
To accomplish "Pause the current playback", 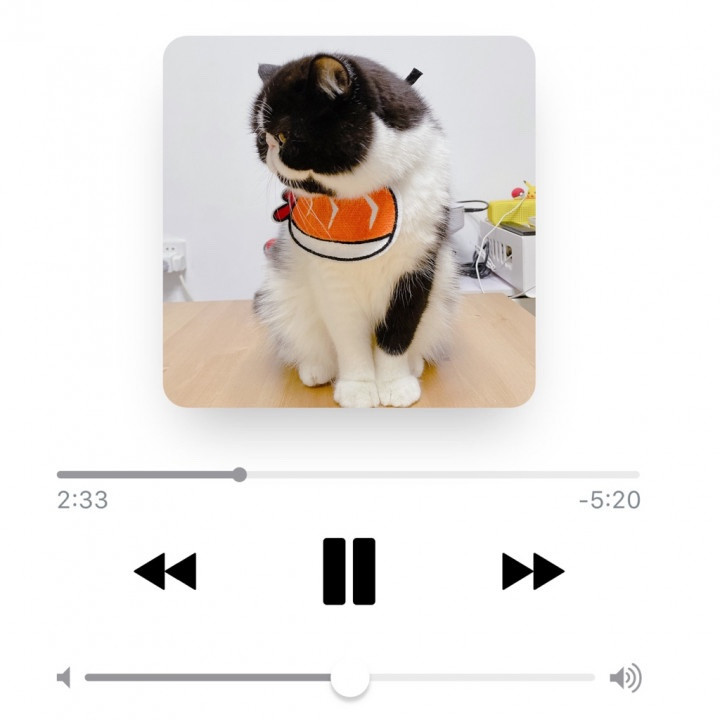I will tap(349, 571).
